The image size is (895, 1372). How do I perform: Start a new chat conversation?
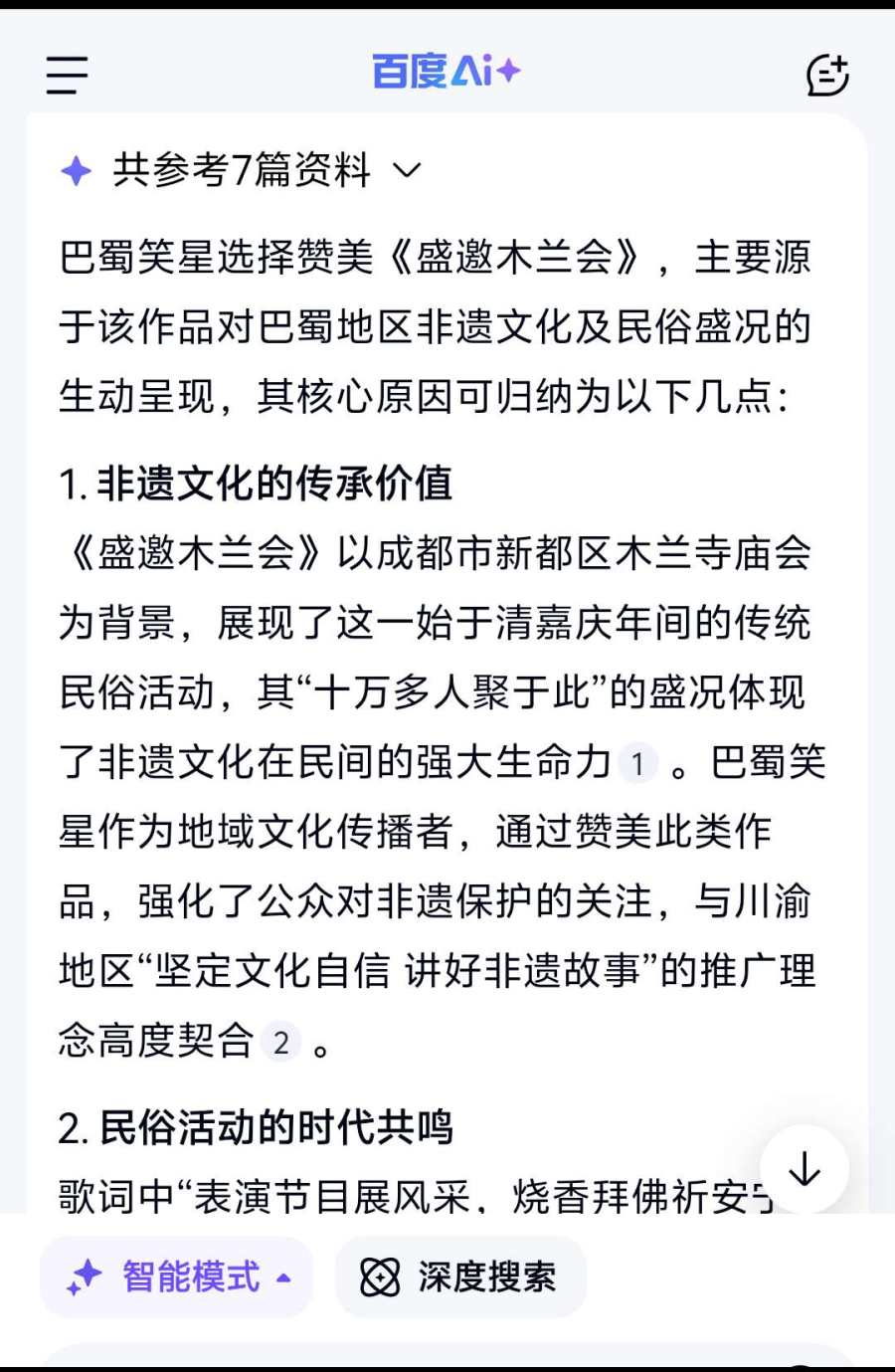[x=826, y=75]
